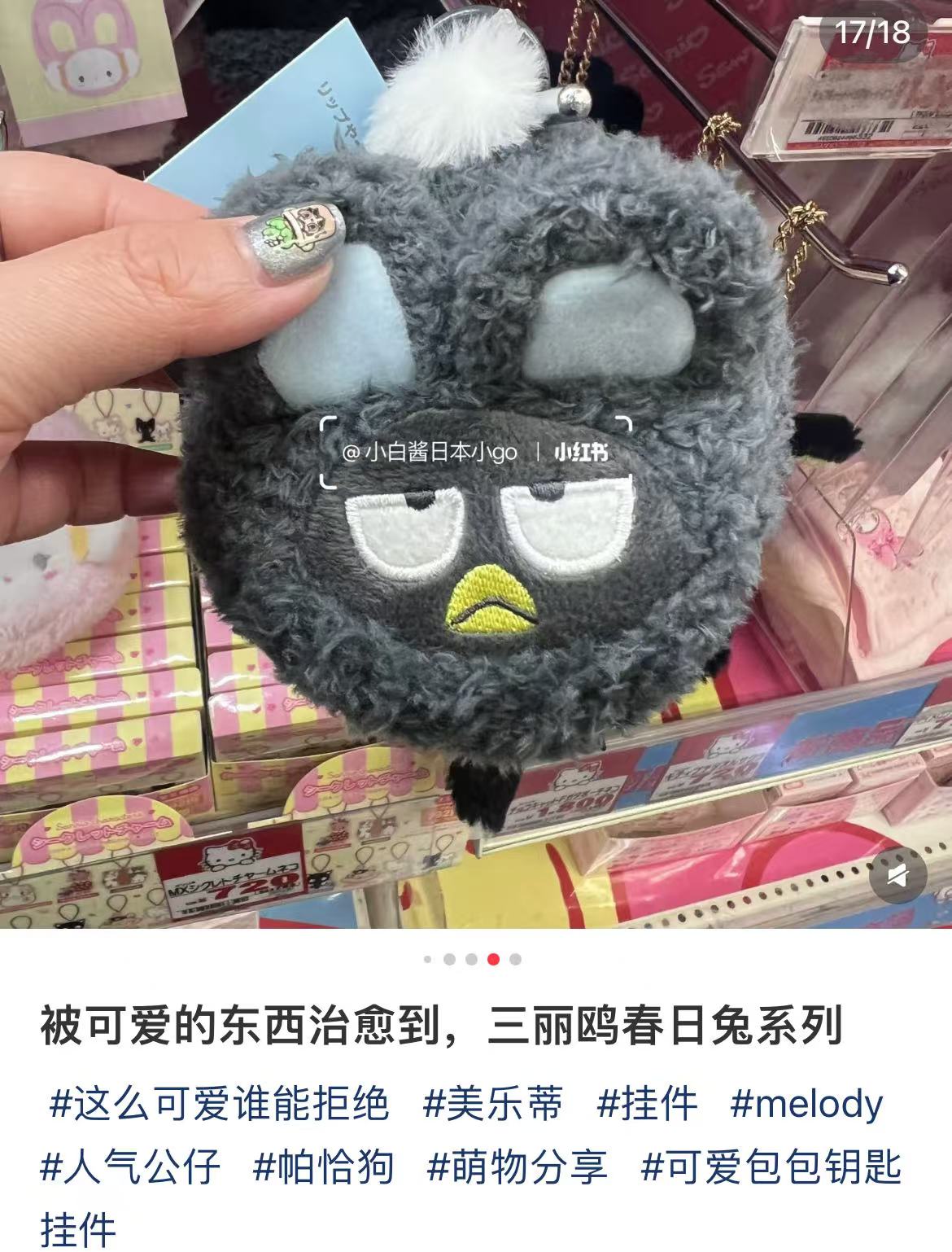
Task: Open hashtag #美乐蒂
Action: pos(492,1105)
